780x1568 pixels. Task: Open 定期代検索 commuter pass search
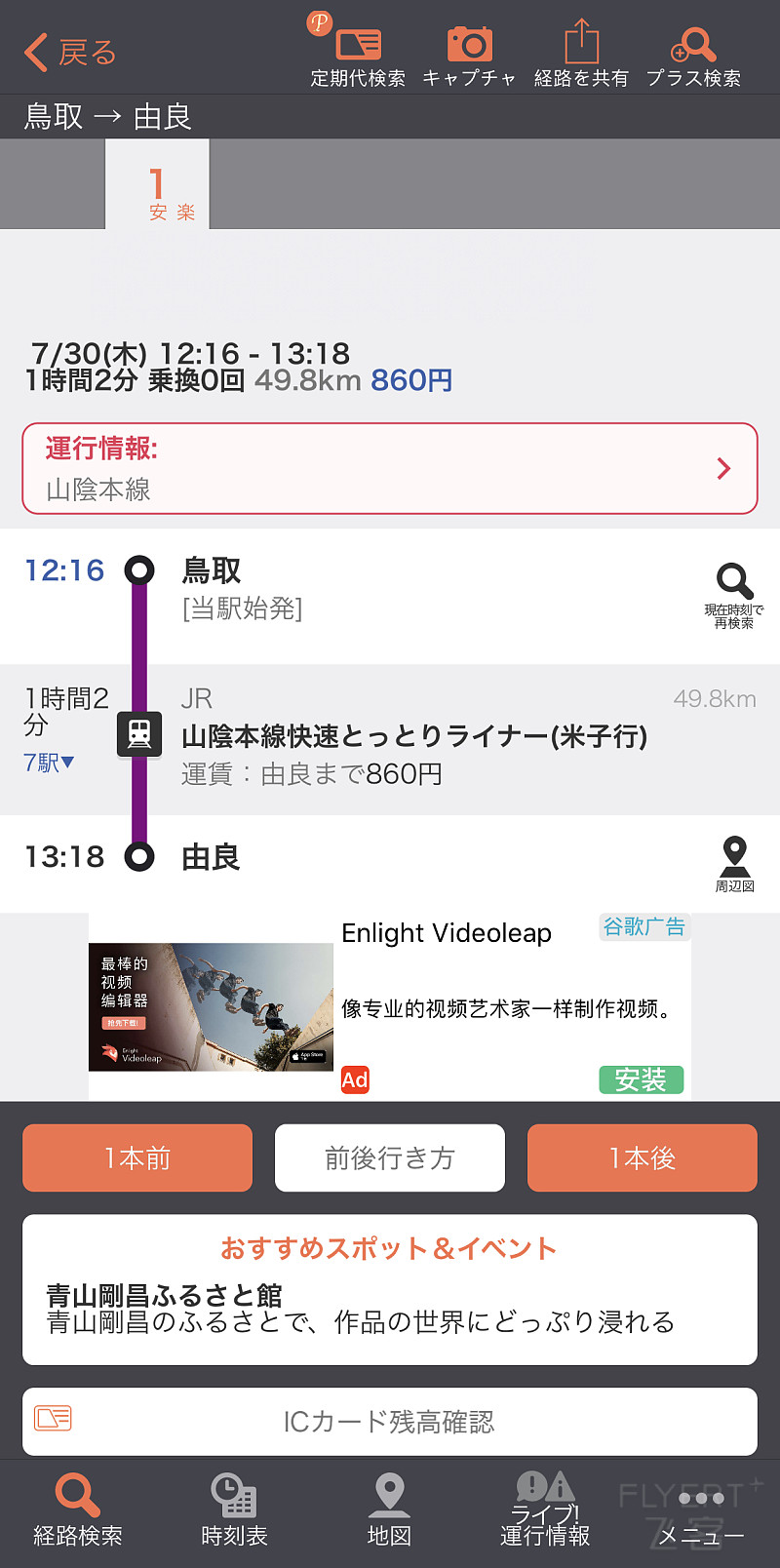pos(358,55)
